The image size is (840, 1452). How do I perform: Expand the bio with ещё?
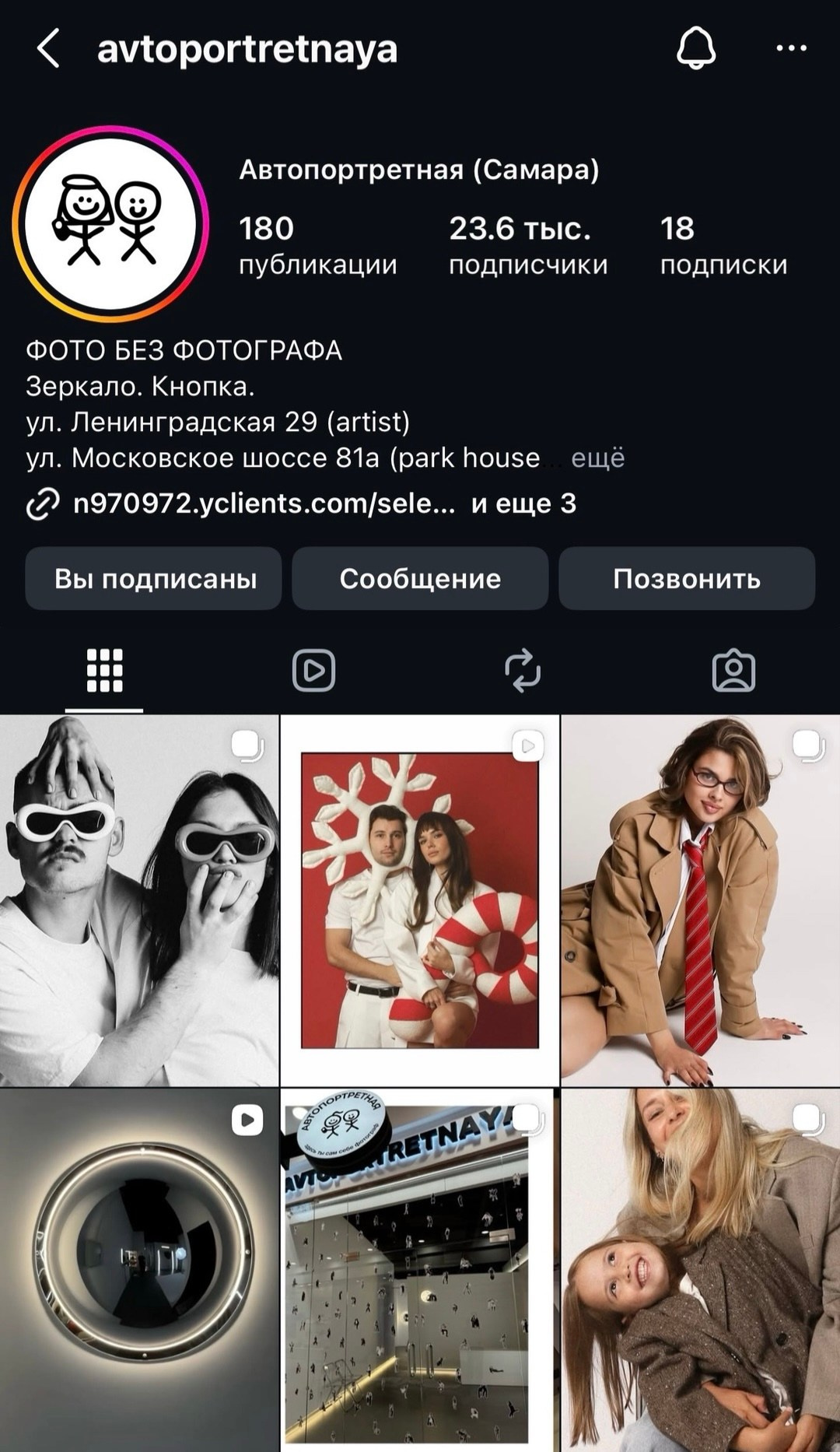click(597, 458)
